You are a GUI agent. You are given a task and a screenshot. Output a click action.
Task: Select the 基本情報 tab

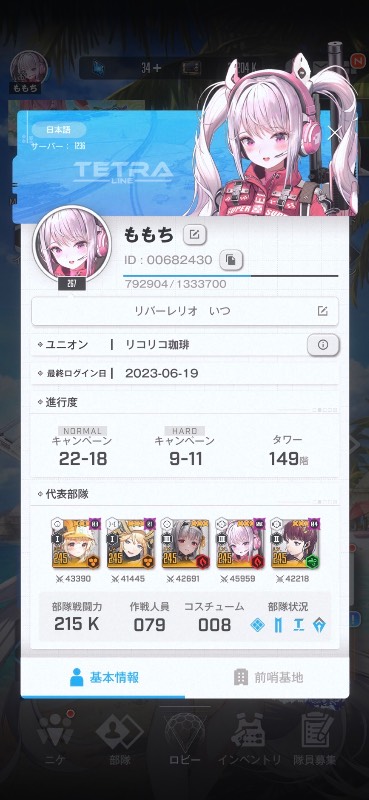(103, 677)
